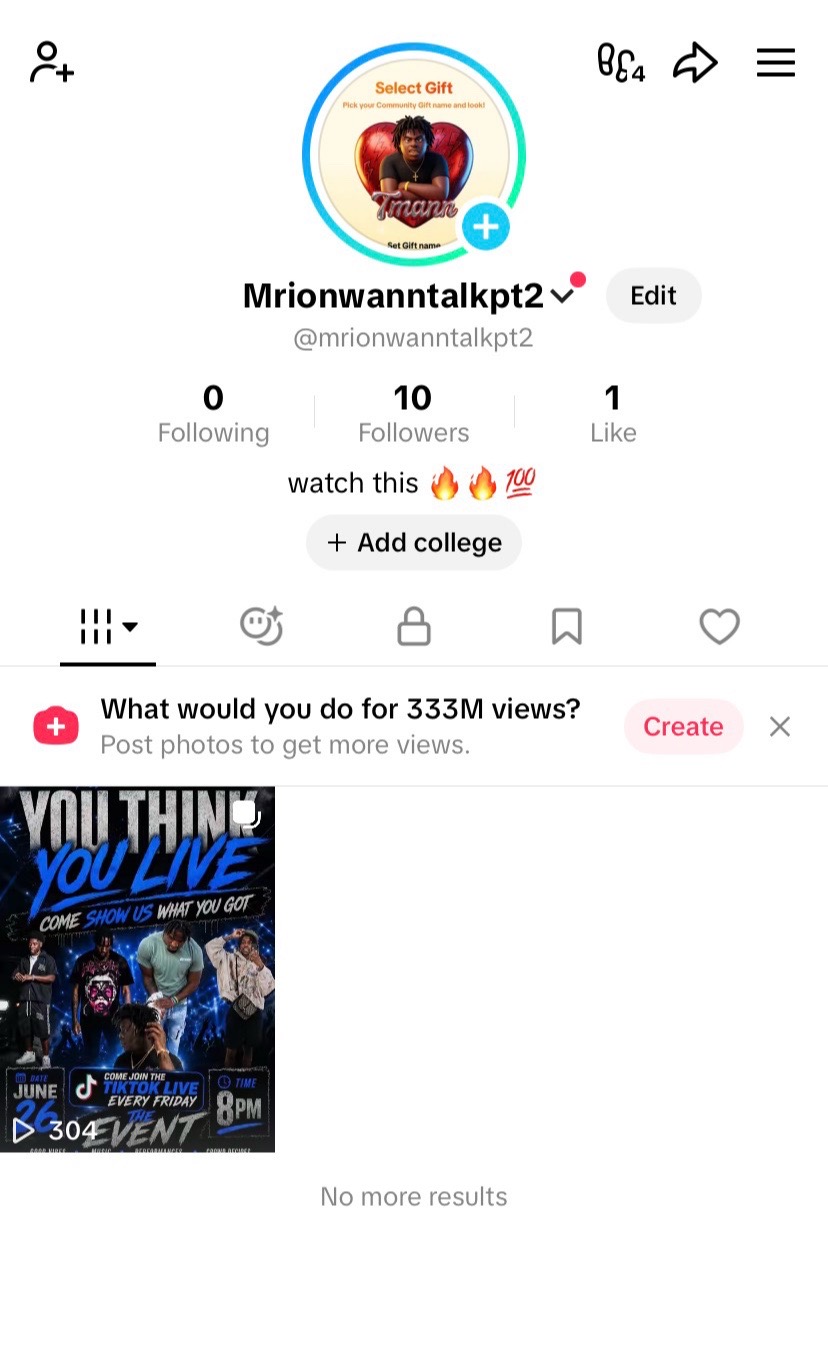Open the Like count

(x=613, y=413)
